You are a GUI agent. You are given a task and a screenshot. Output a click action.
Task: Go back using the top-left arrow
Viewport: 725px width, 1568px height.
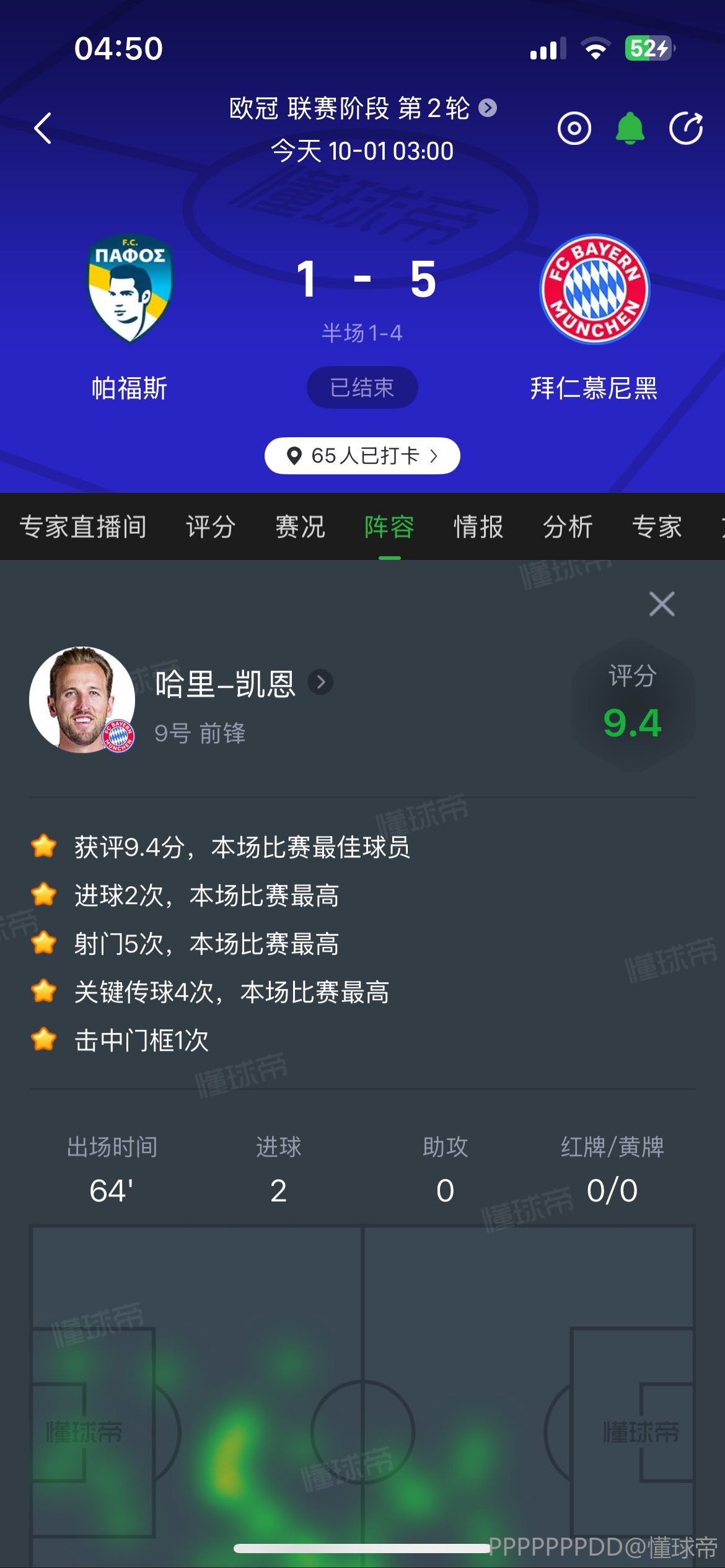pos(43,128)
